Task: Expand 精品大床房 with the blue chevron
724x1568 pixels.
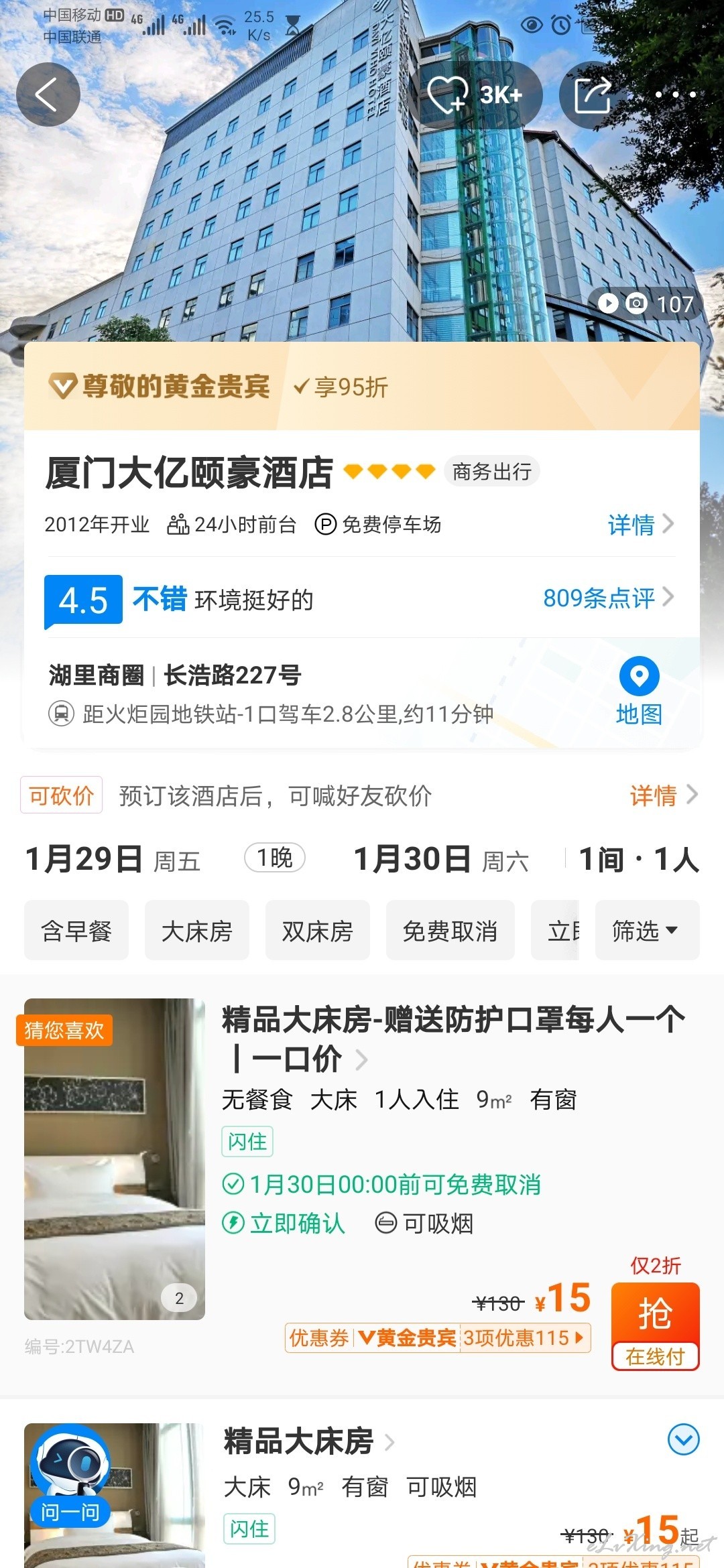Action: (x=684, y=1440)
